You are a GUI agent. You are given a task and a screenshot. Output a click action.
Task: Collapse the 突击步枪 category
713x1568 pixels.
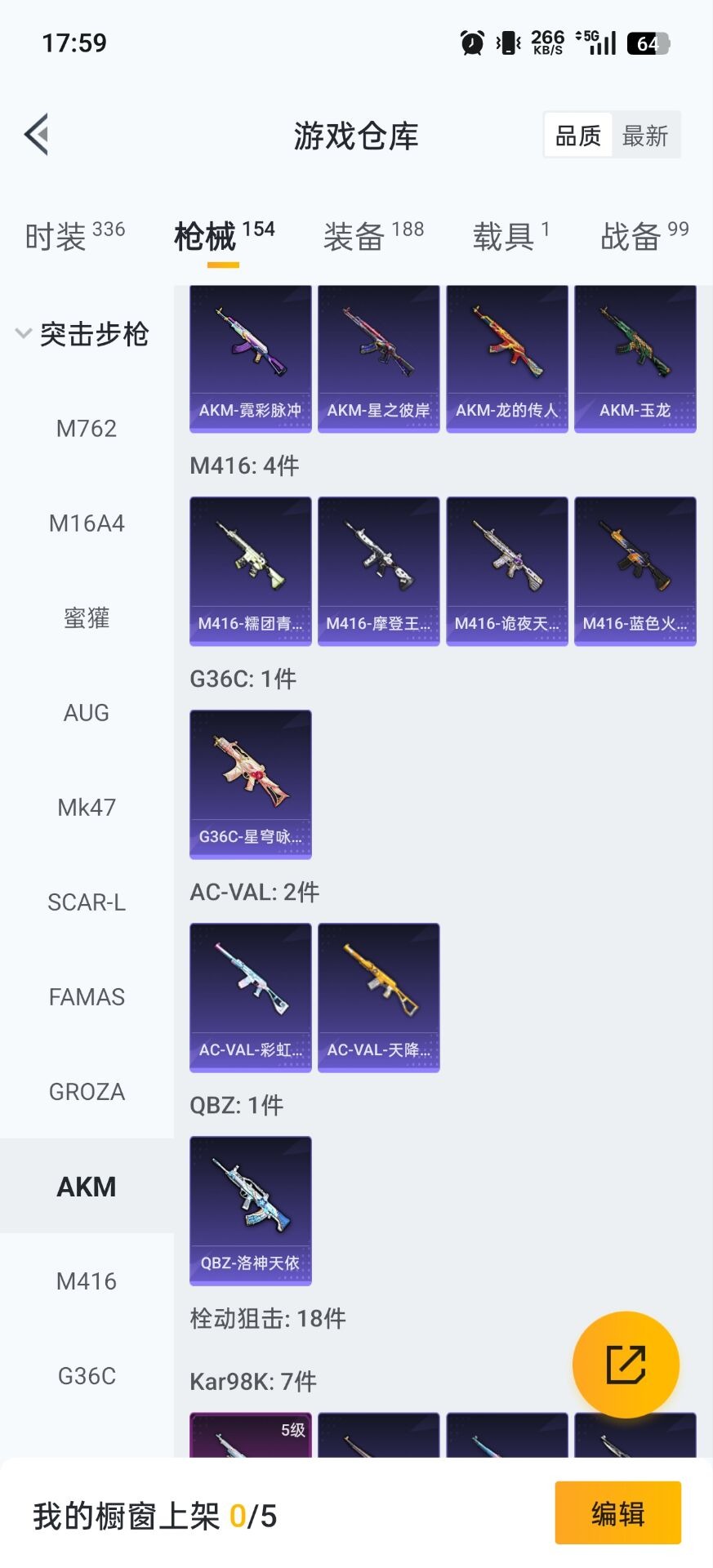point(82,334)
